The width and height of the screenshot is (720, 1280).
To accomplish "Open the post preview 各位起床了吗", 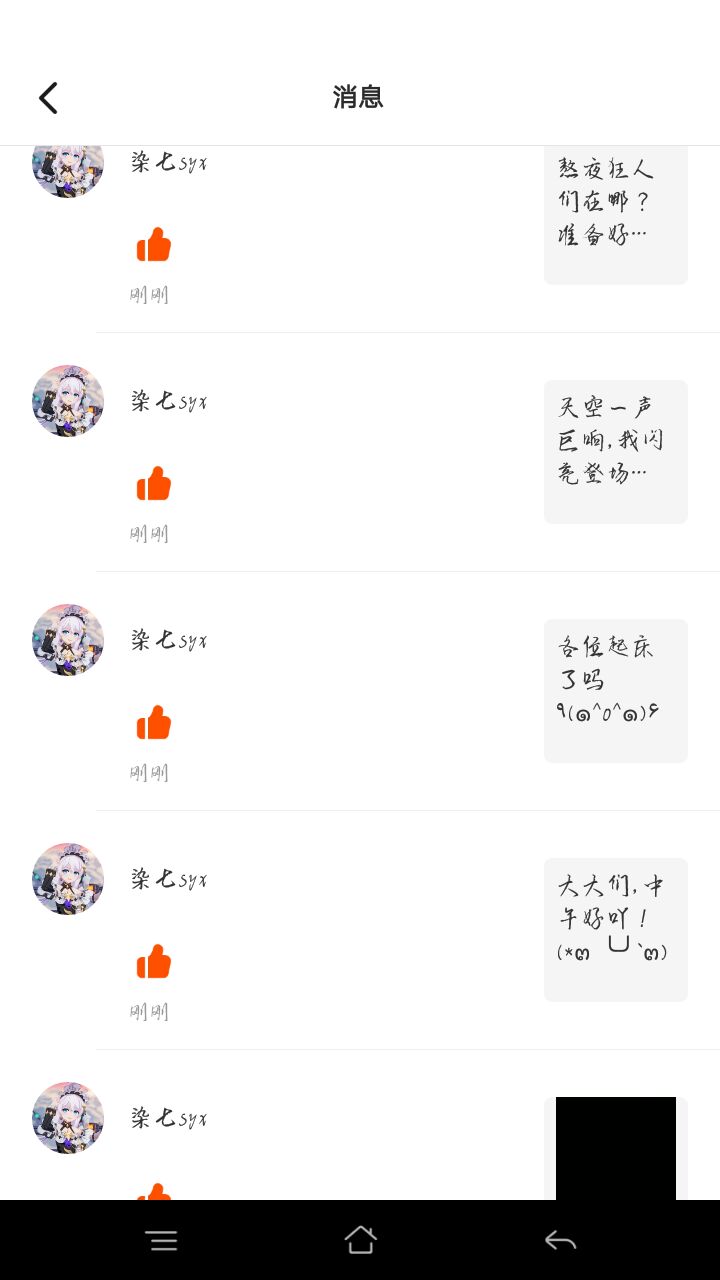I will (615, 690).
